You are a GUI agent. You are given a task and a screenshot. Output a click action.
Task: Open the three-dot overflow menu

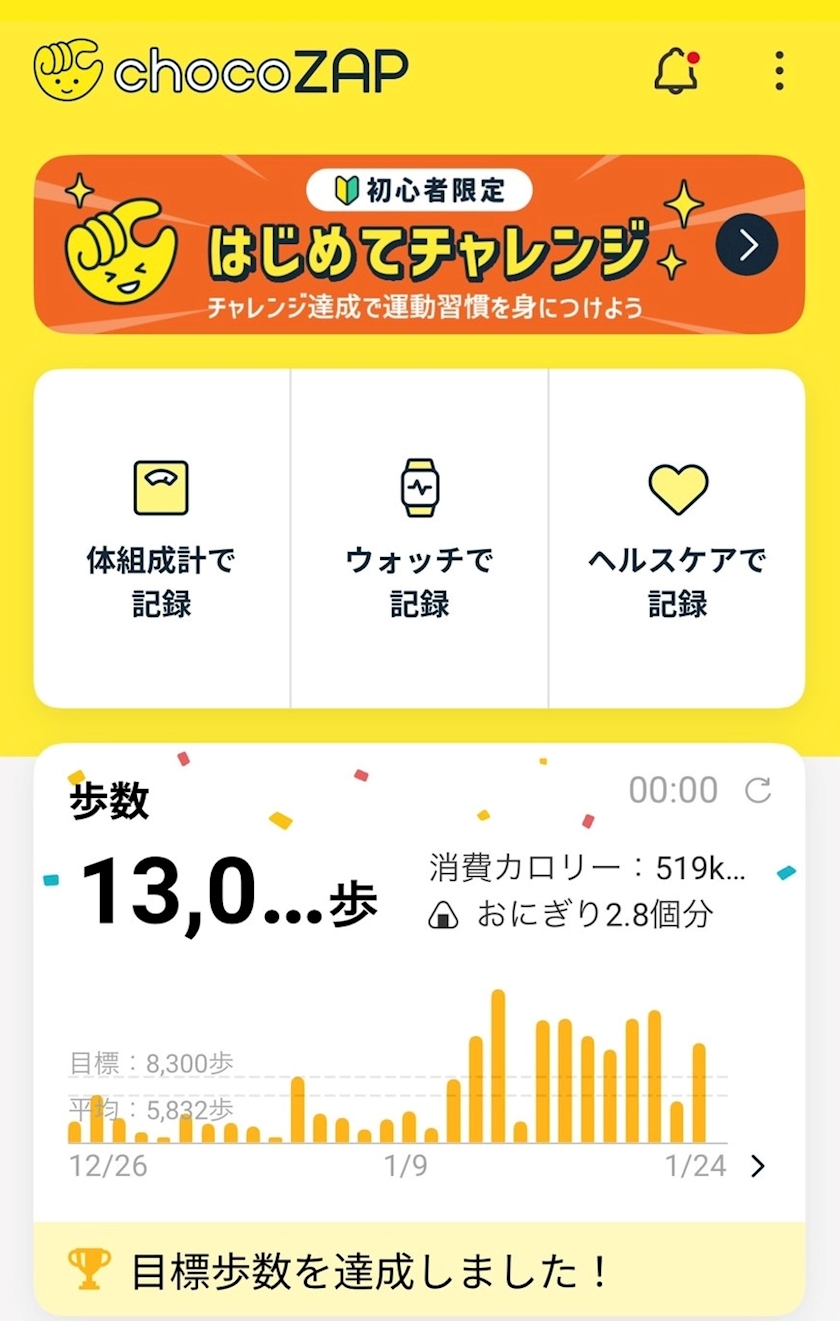779,72
